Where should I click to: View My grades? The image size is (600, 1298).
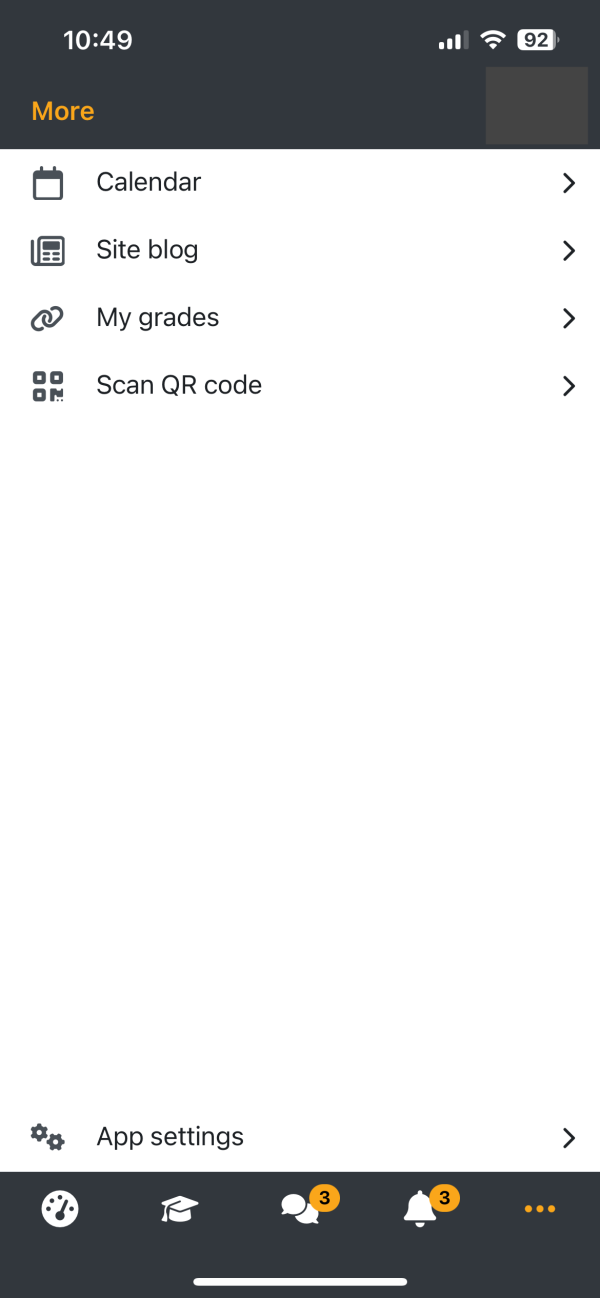[300, 318]
